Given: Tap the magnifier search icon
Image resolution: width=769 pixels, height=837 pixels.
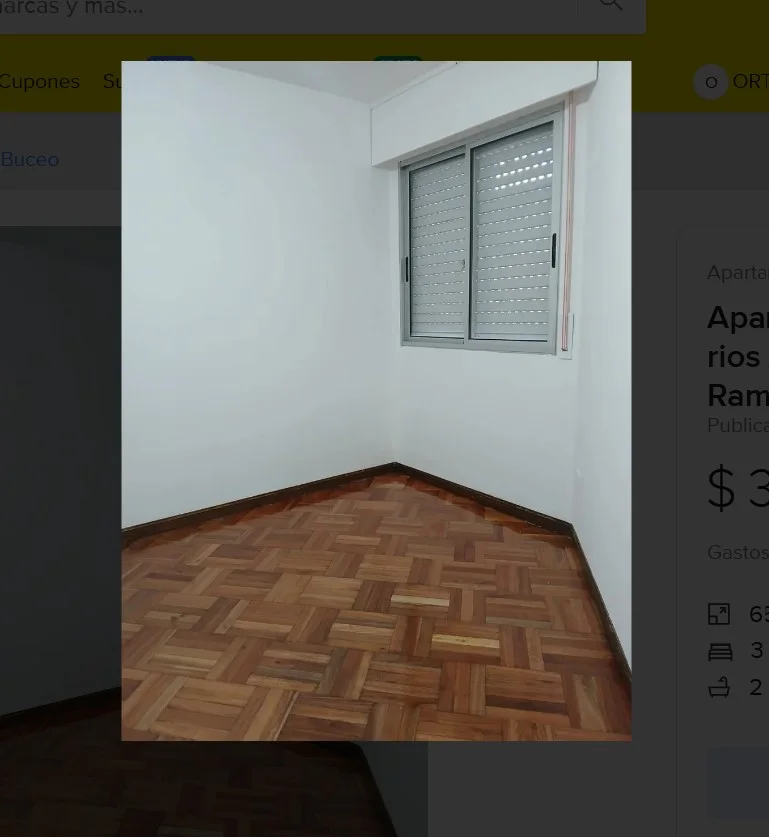Looking at the screenshot, I should click(x=611, y=6).
